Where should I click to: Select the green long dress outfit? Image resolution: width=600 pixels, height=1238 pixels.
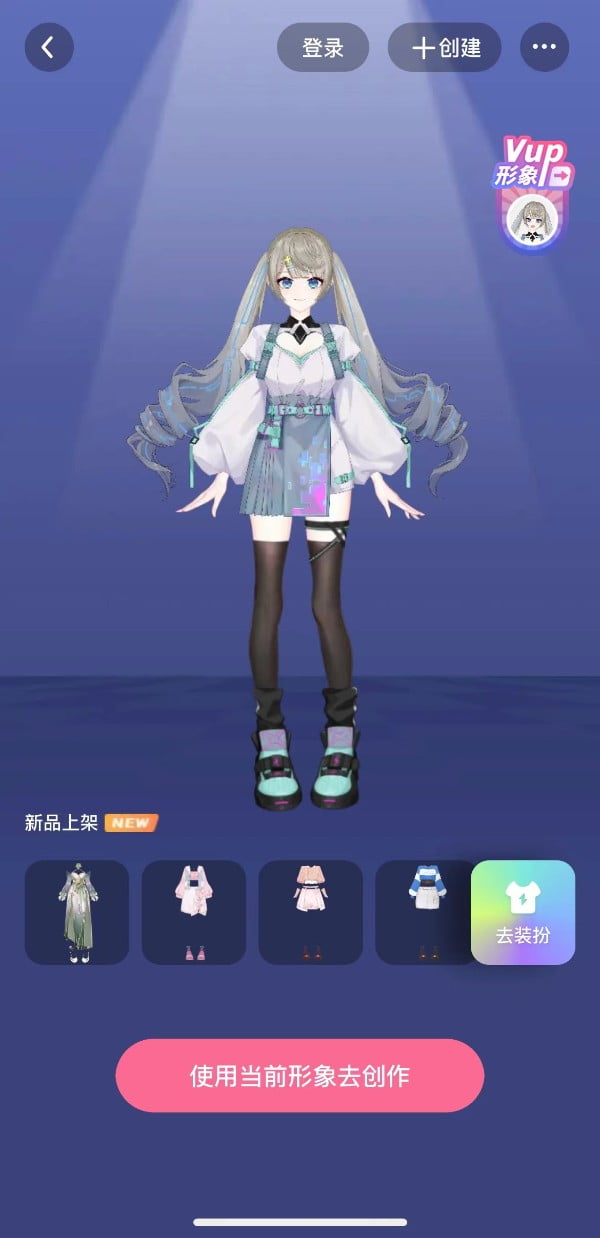(x=77, y=912)
